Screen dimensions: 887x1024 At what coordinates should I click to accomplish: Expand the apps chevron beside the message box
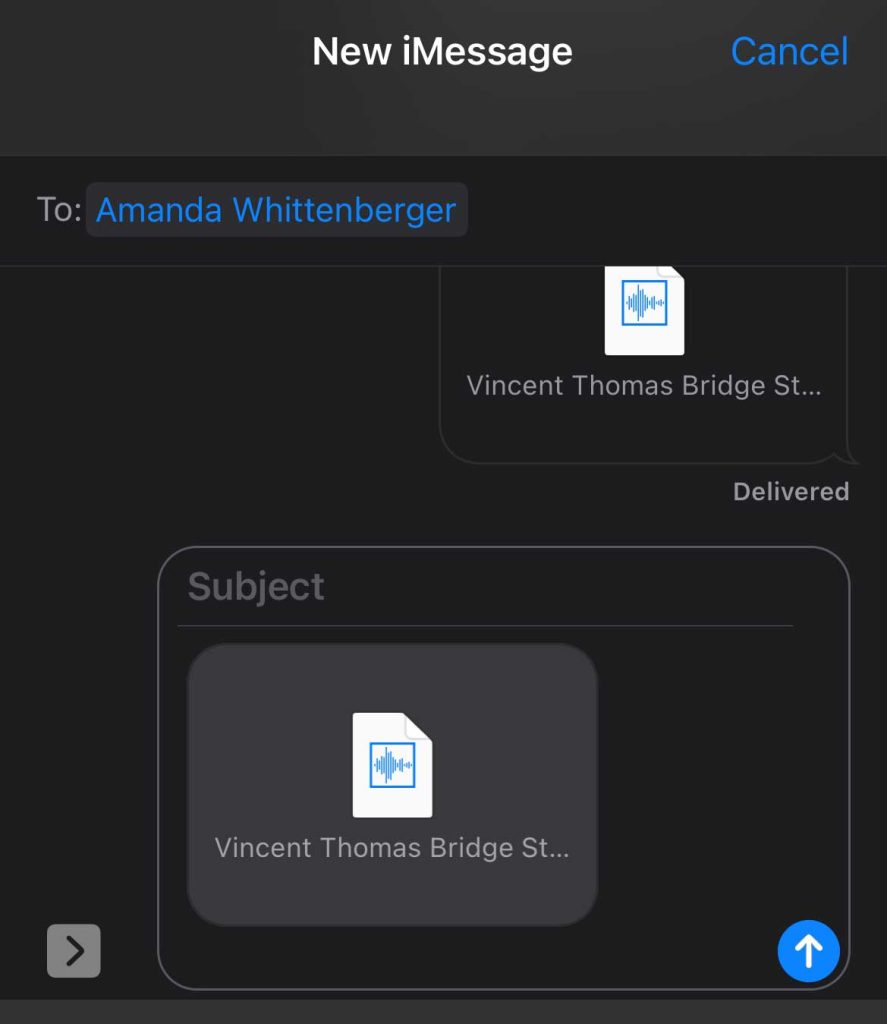(x=74, y=951)
